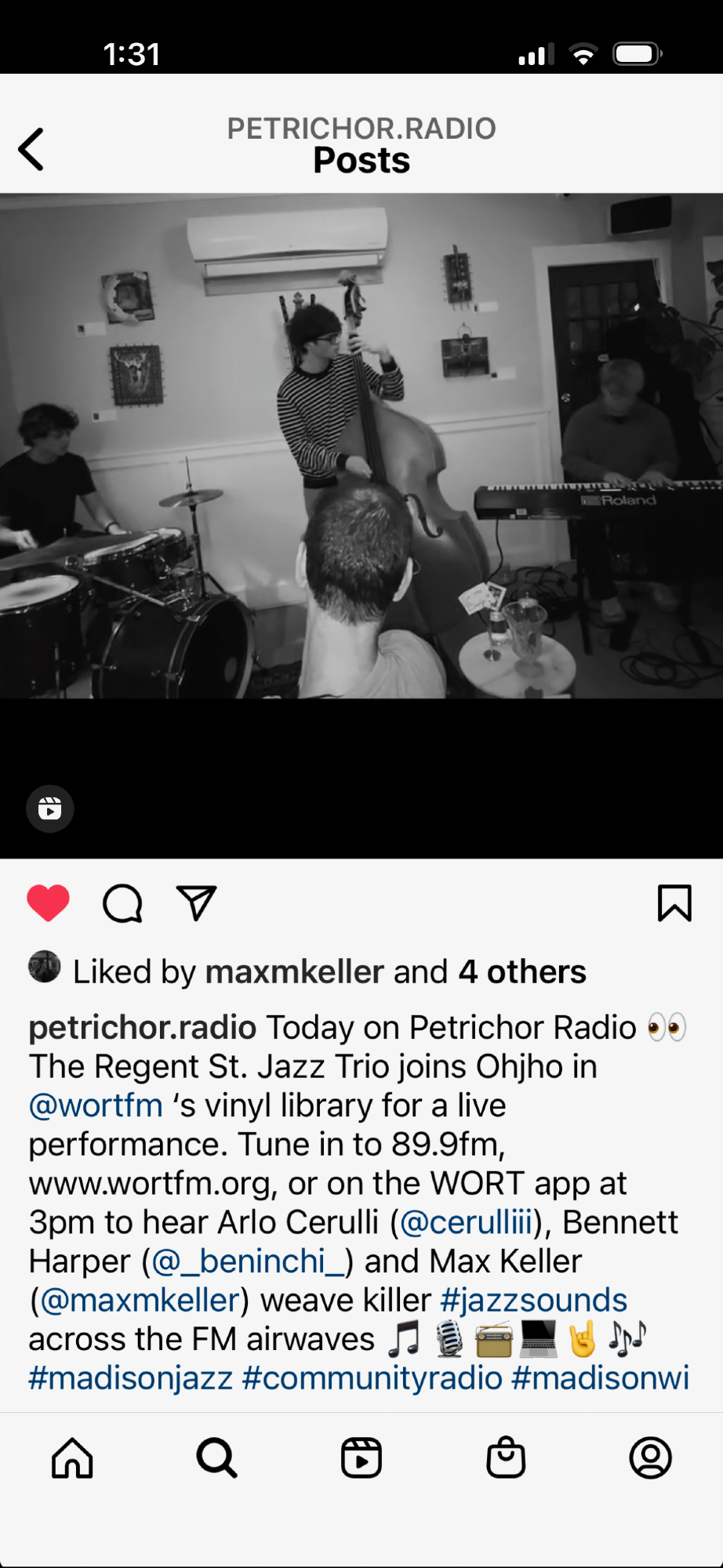Open the @wortfm mention
Viewport: 723px width, 1568px height.
point(96,1105)
